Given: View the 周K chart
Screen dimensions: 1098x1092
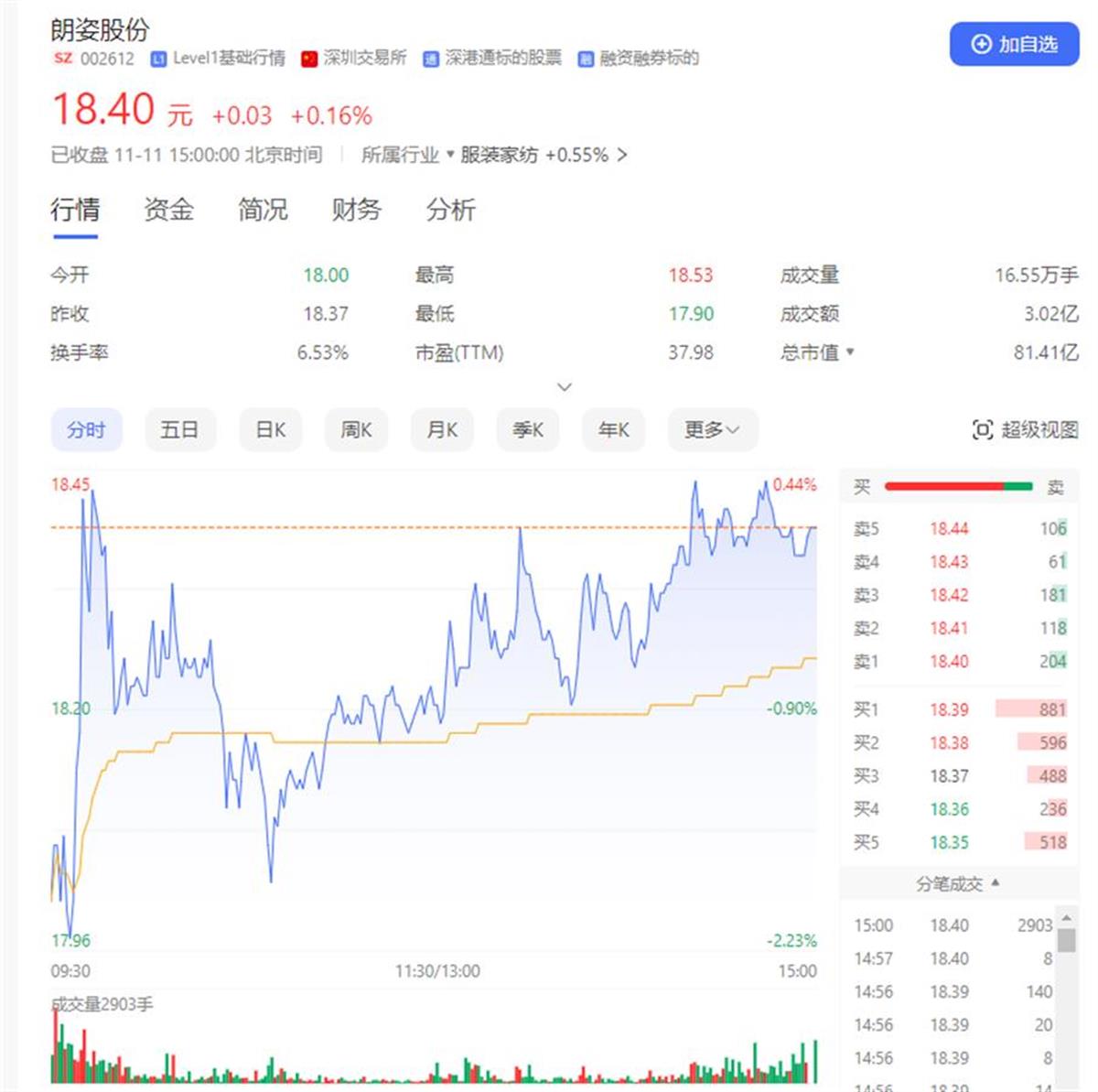Looking at the screenshot, I should point(356,429).
